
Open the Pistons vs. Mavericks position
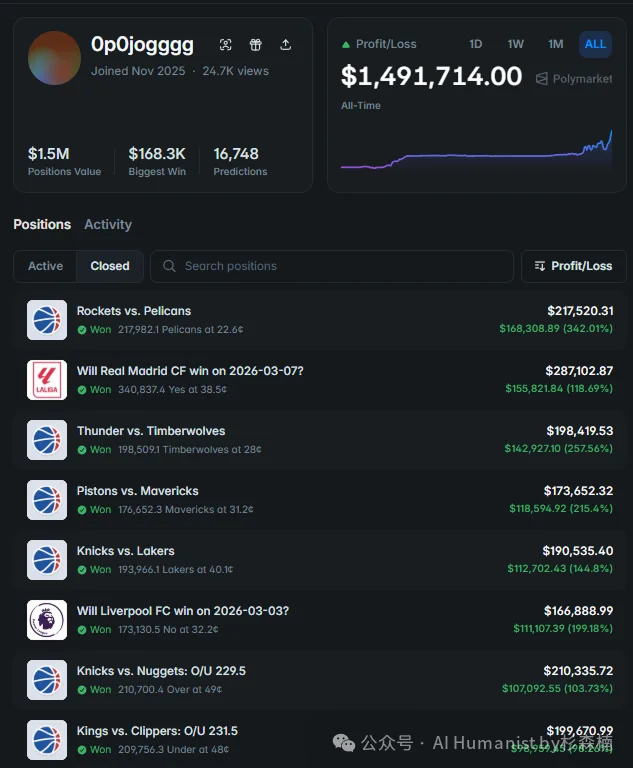click(138, 491)
